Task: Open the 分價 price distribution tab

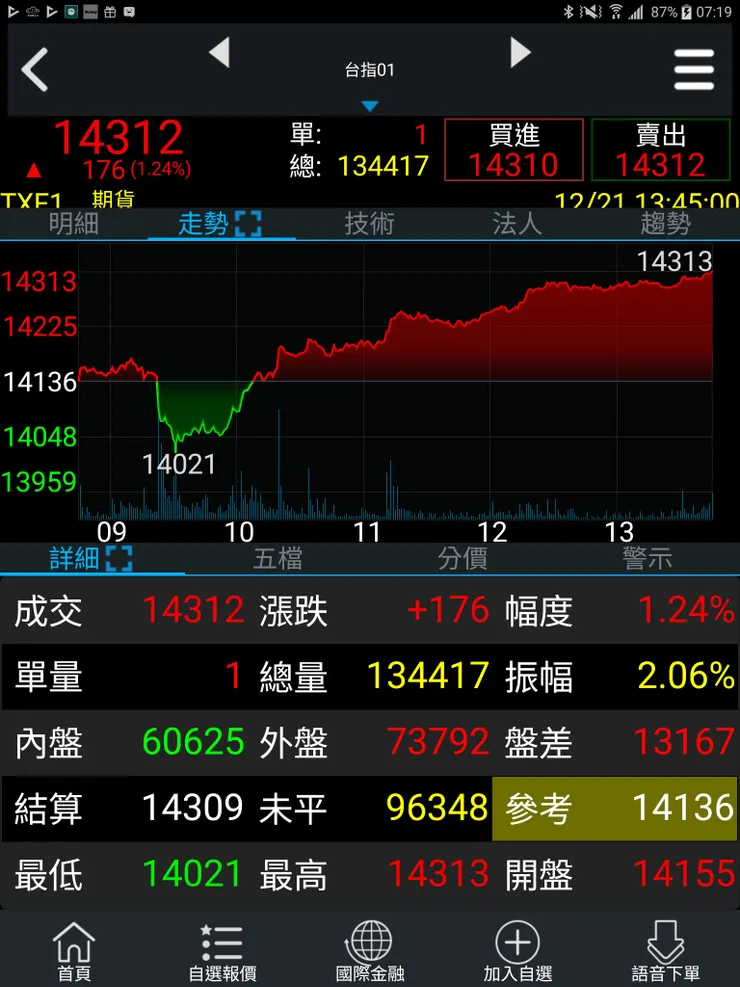Action: [x=462, y=560]
